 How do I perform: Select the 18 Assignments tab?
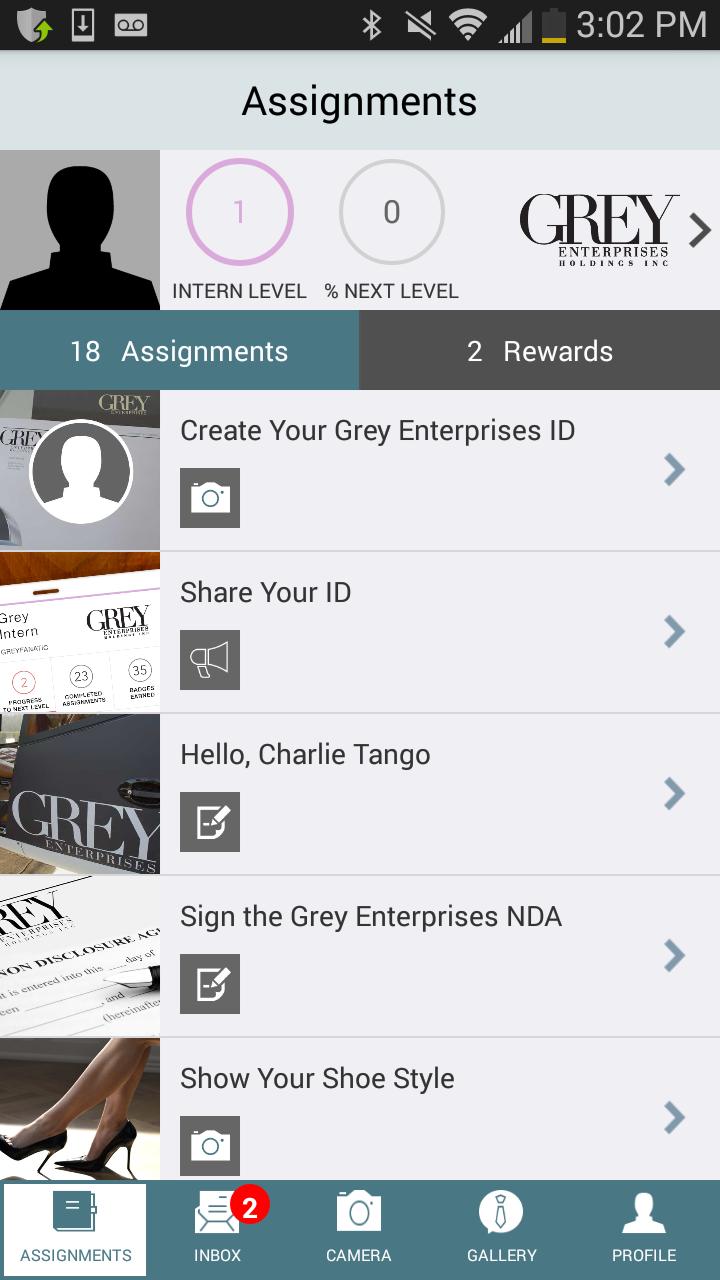click(180, 351)
